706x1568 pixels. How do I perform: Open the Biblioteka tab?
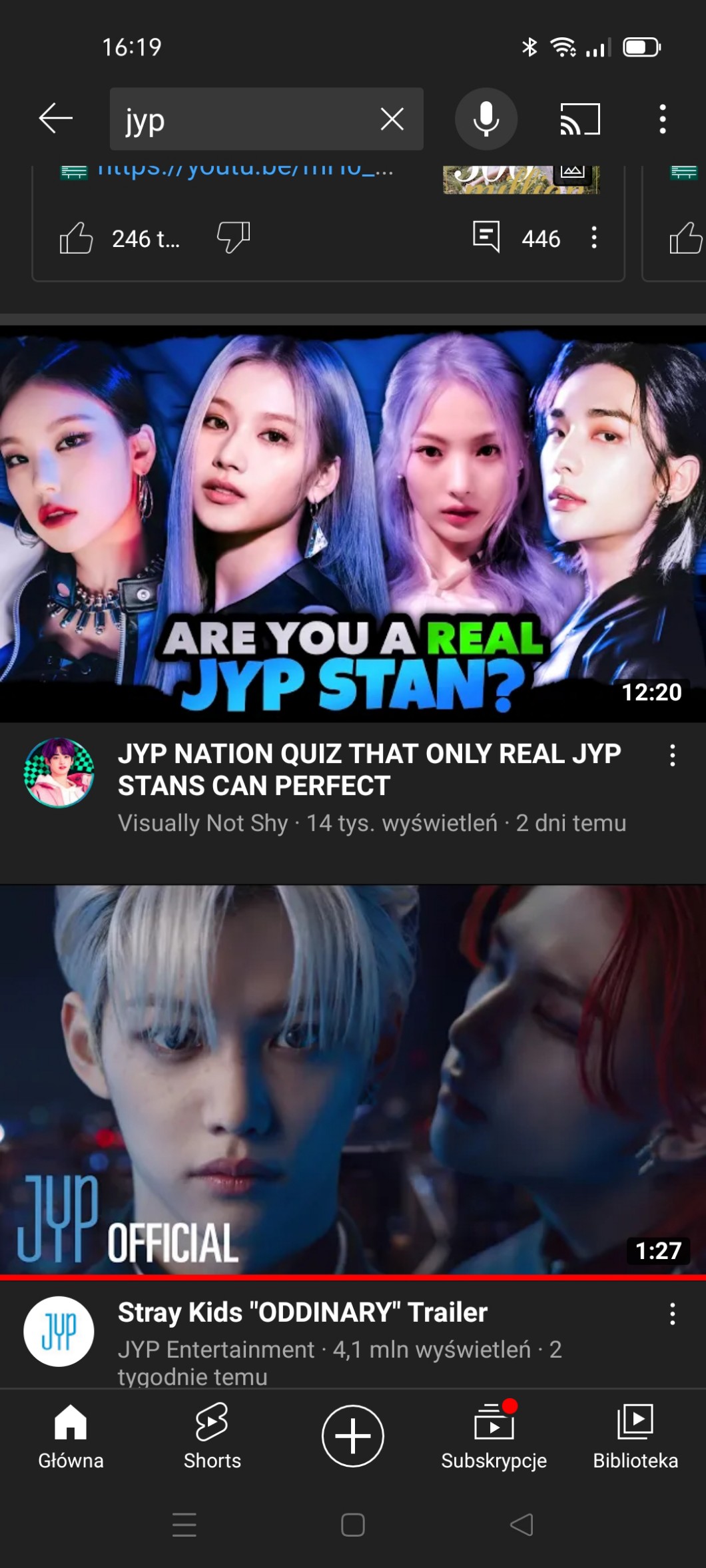635,1436
